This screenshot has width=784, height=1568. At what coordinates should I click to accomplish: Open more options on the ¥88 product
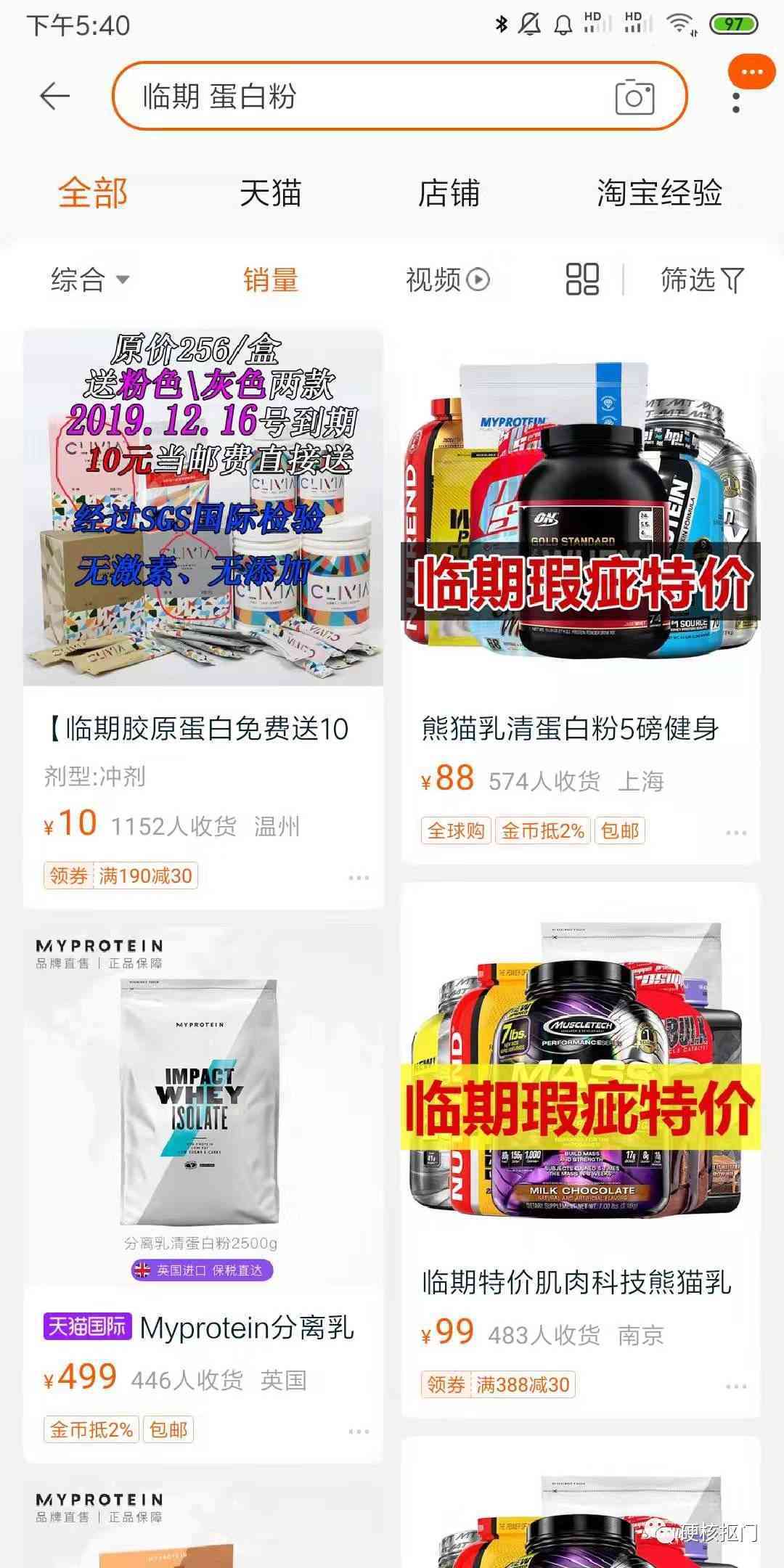pos(735,833)
